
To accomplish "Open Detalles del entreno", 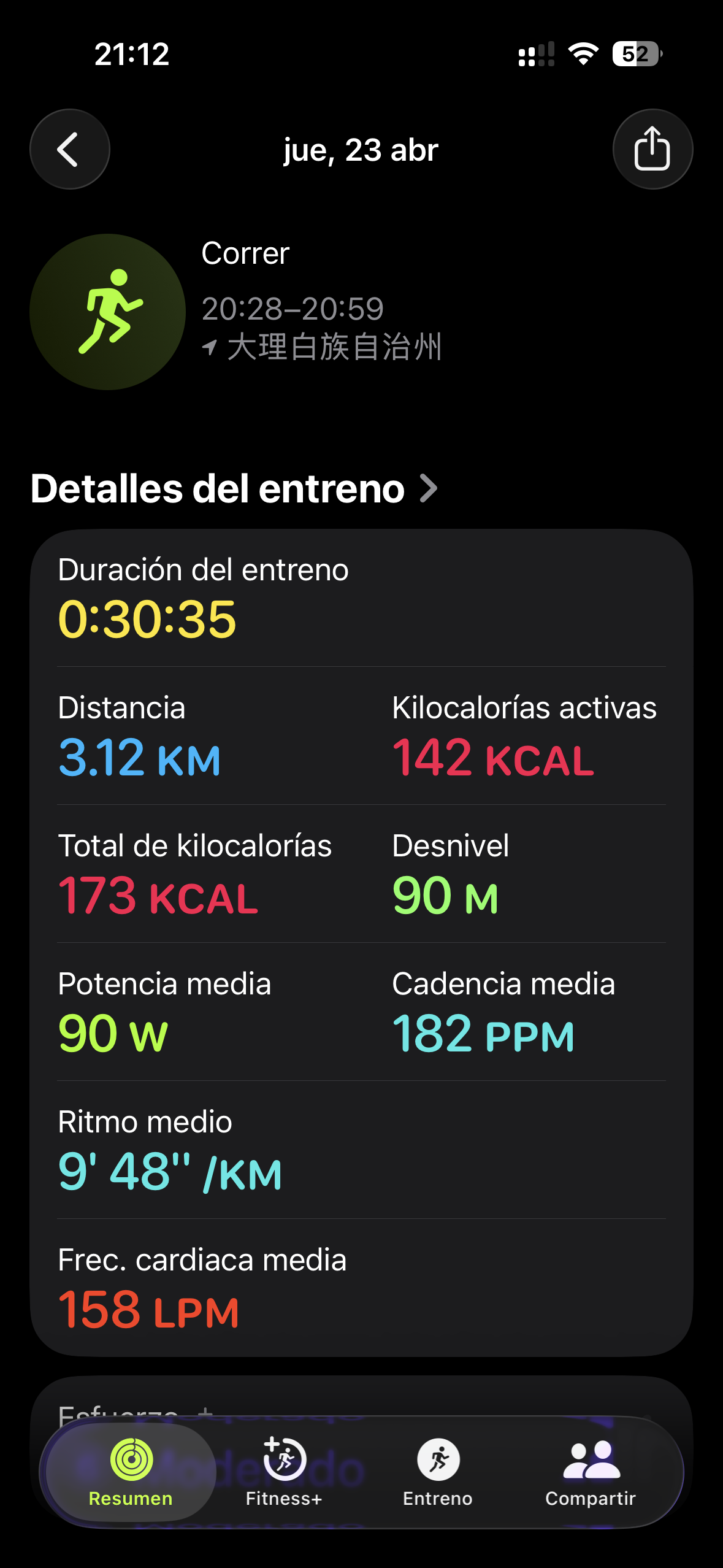I will click(x=234, y=489).
